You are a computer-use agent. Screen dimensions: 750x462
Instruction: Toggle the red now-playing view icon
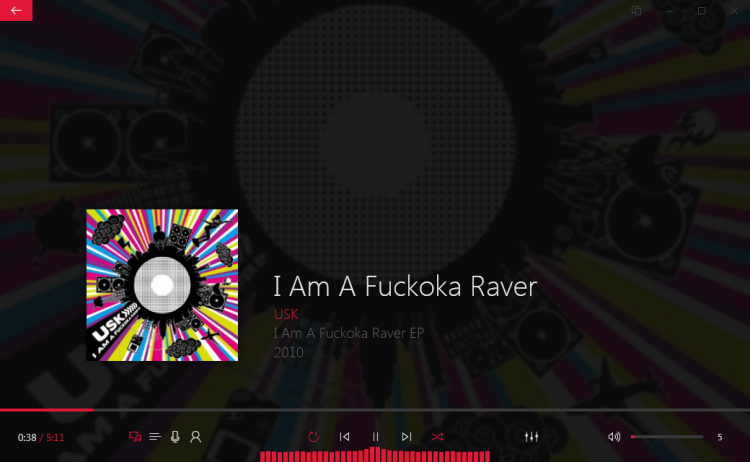tap(135, 437)
